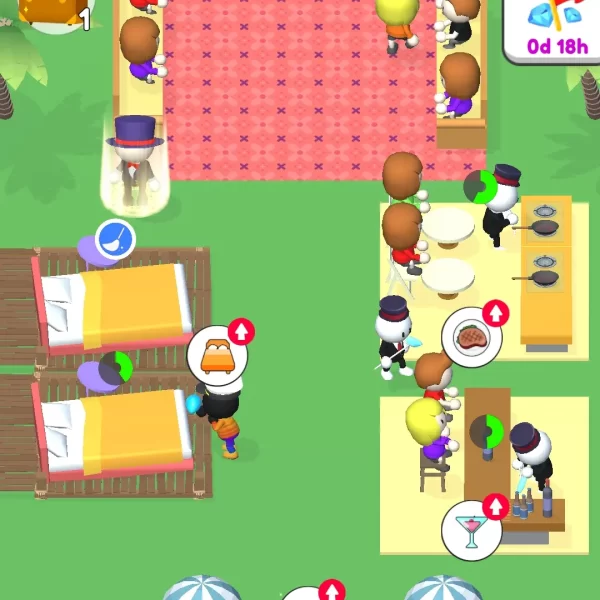Tap the broom cleaning bubble above bed
This screenshot has width=600, height=600.
pos(115,240)
